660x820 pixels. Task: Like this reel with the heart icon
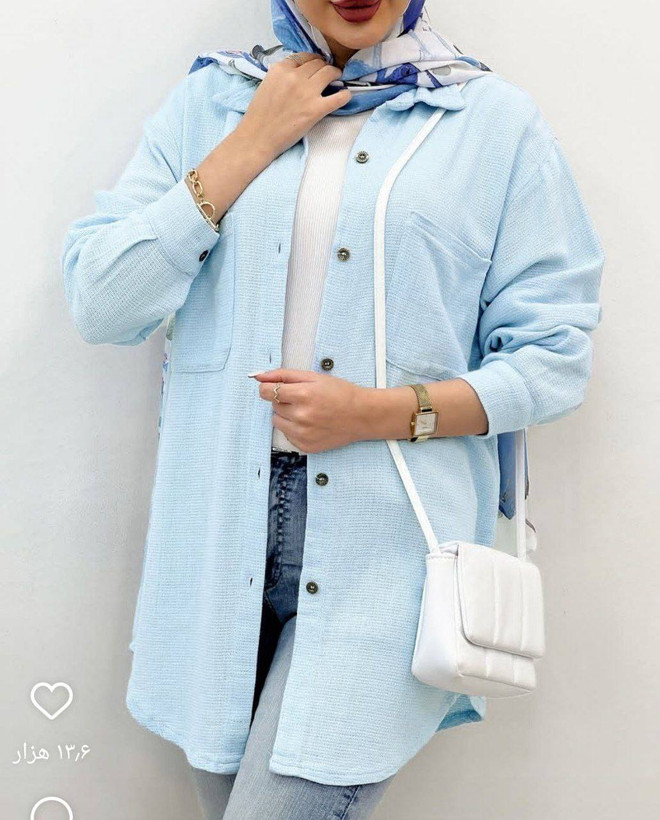pos(51,700)
